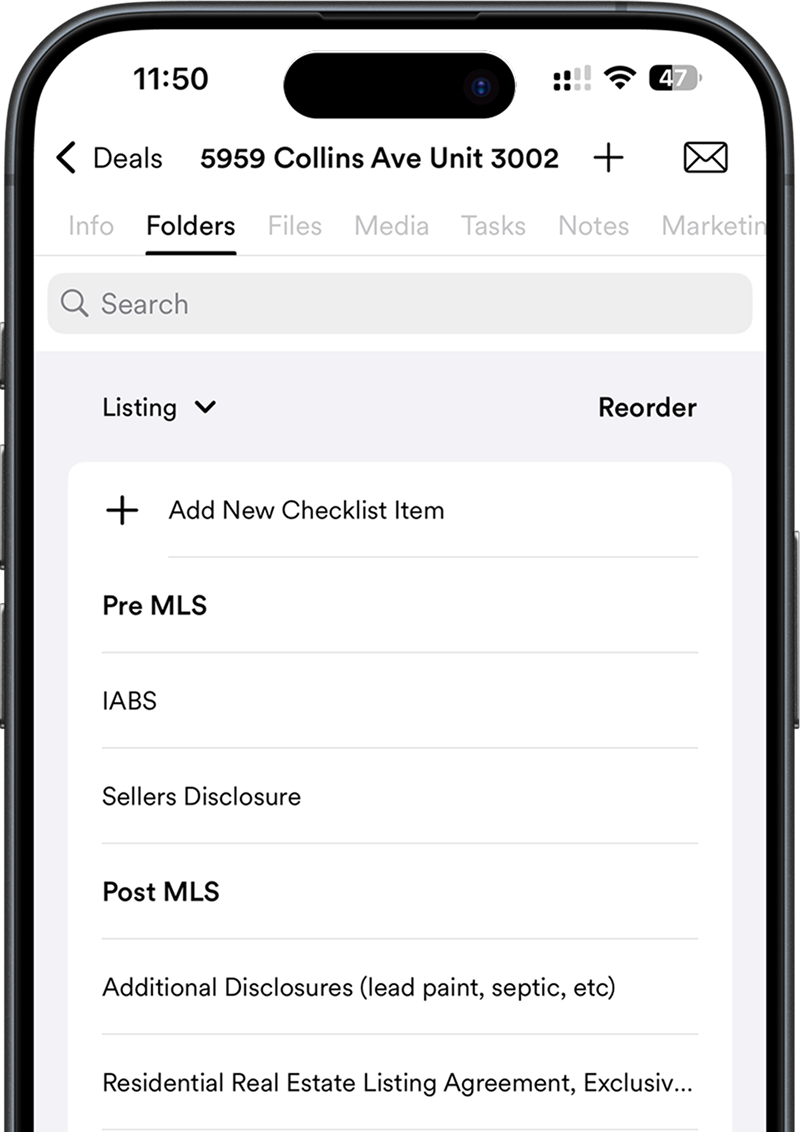The image size is (800, 1132).
Task: Open the envelope mail icon
Action: [705, 158]
